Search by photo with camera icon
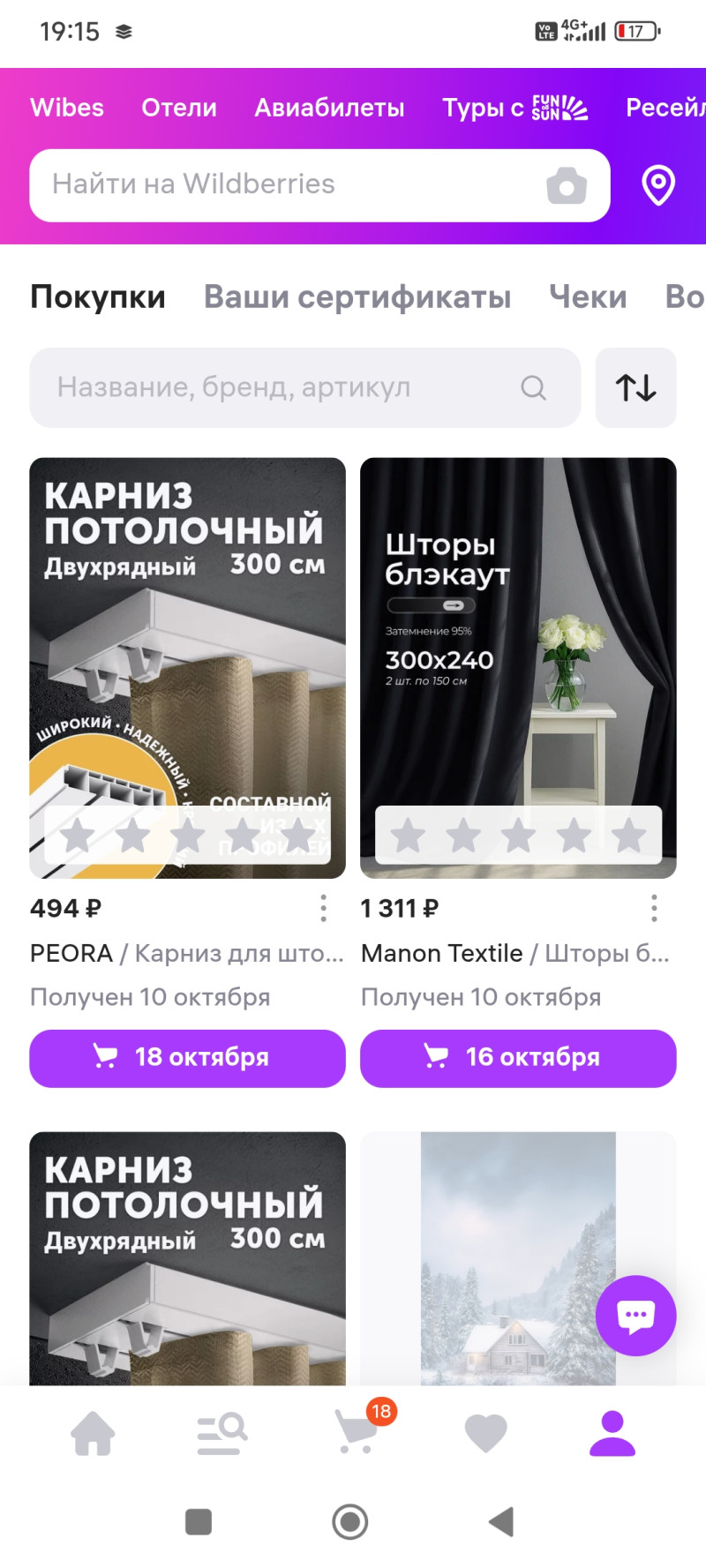 coord(567,185)
